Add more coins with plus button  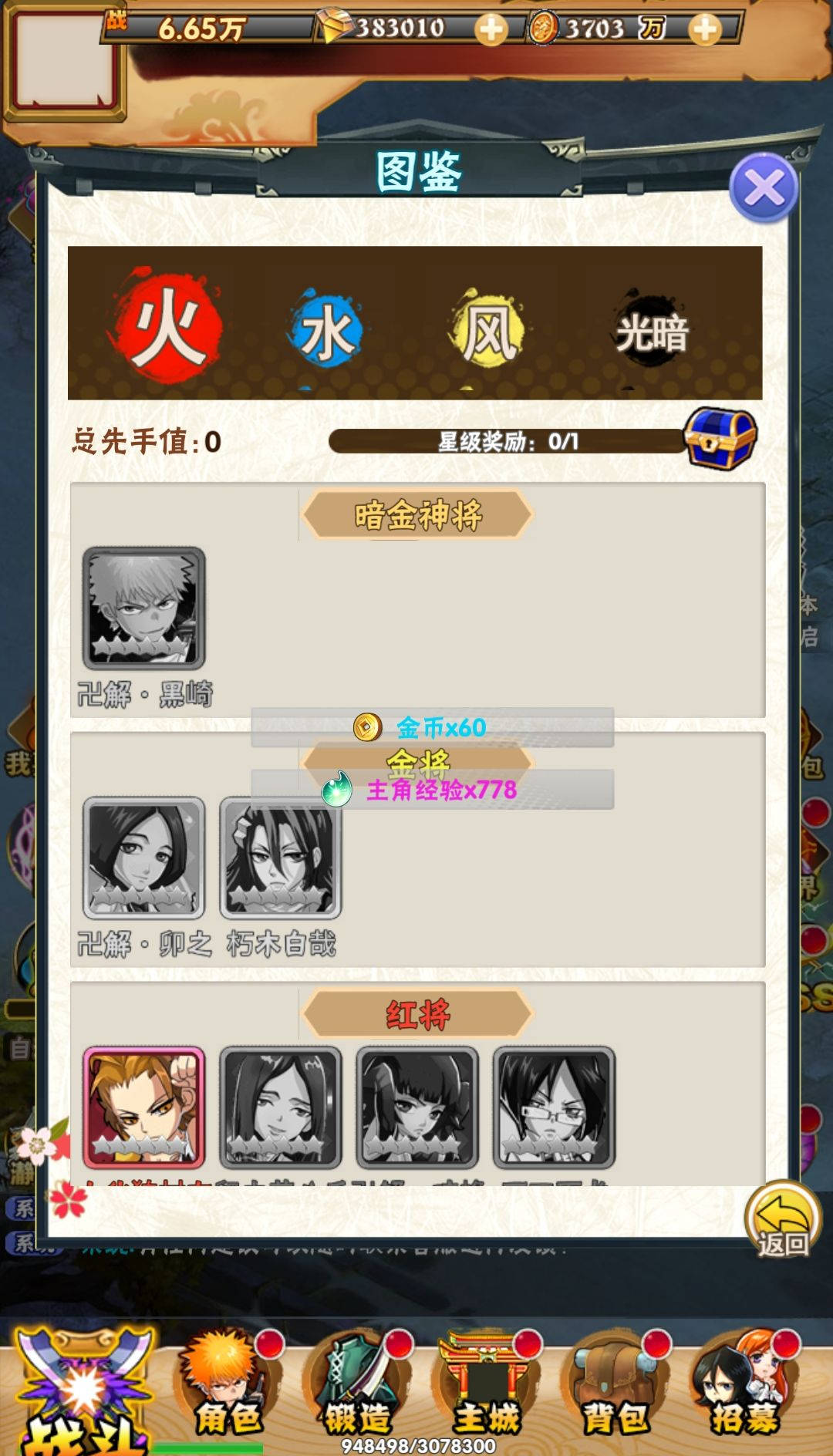point(705,29)
